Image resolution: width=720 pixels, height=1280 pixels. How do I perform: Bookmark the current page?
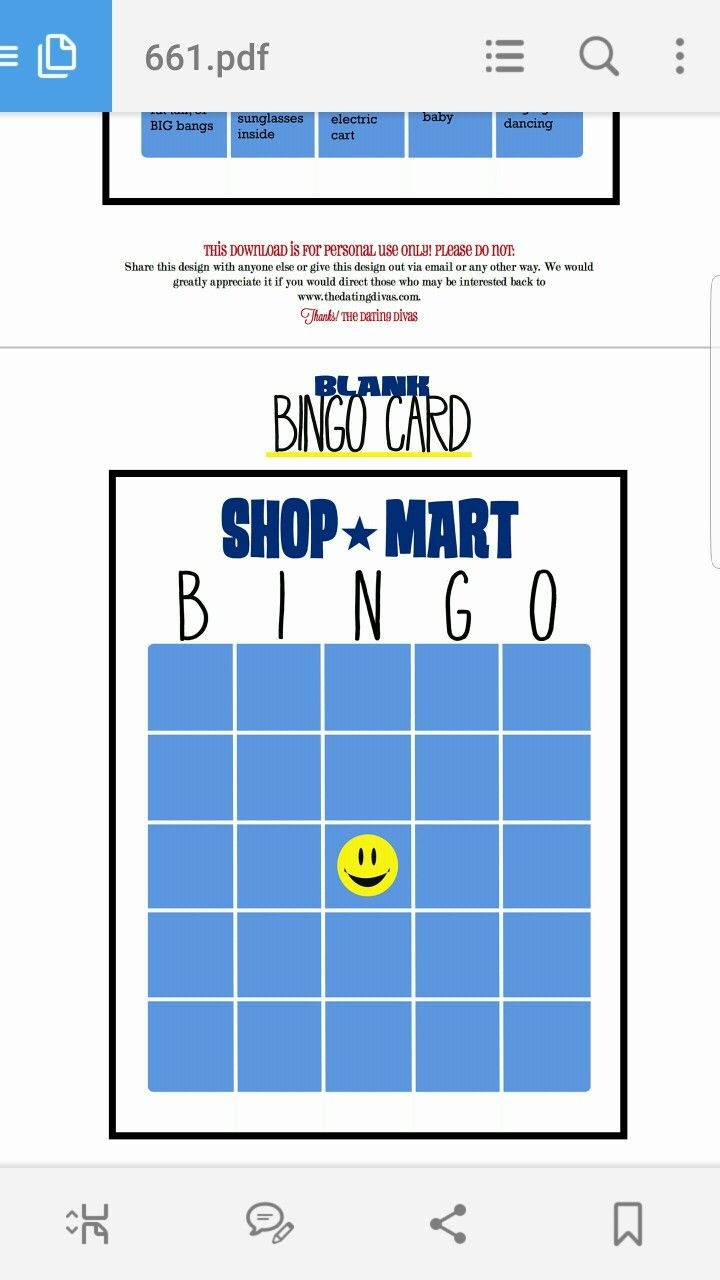coord(627,1223)
